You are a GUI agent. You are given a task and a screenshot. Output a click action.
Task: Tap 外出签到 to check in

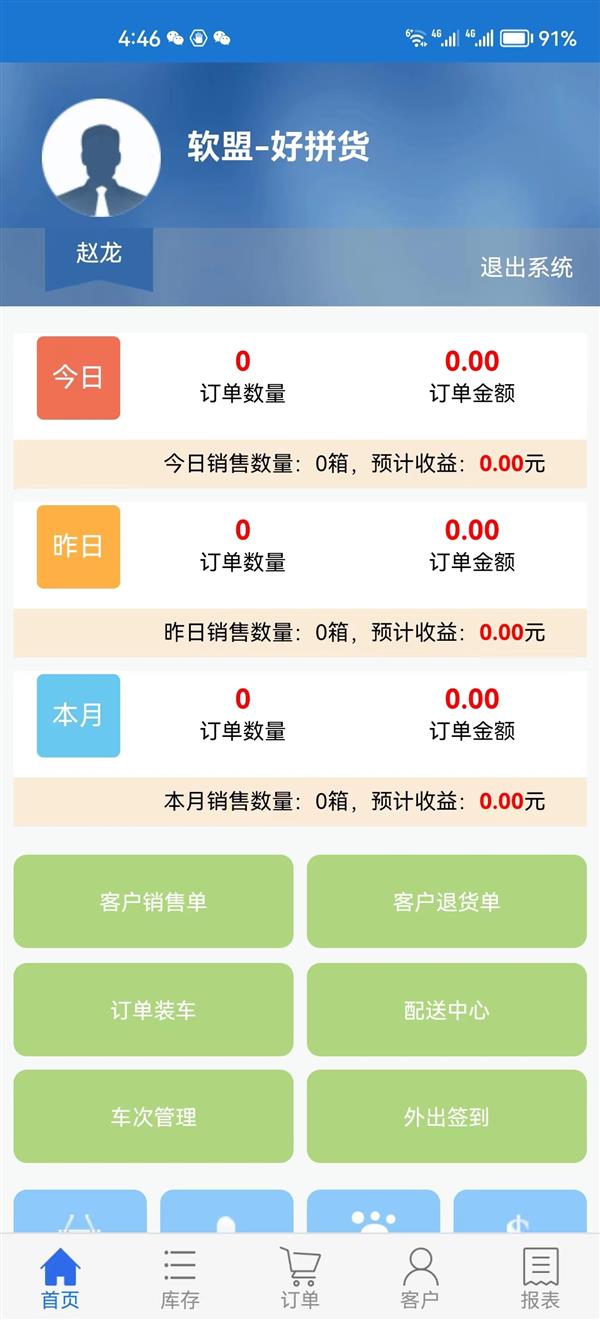(x=447, y=1116)
